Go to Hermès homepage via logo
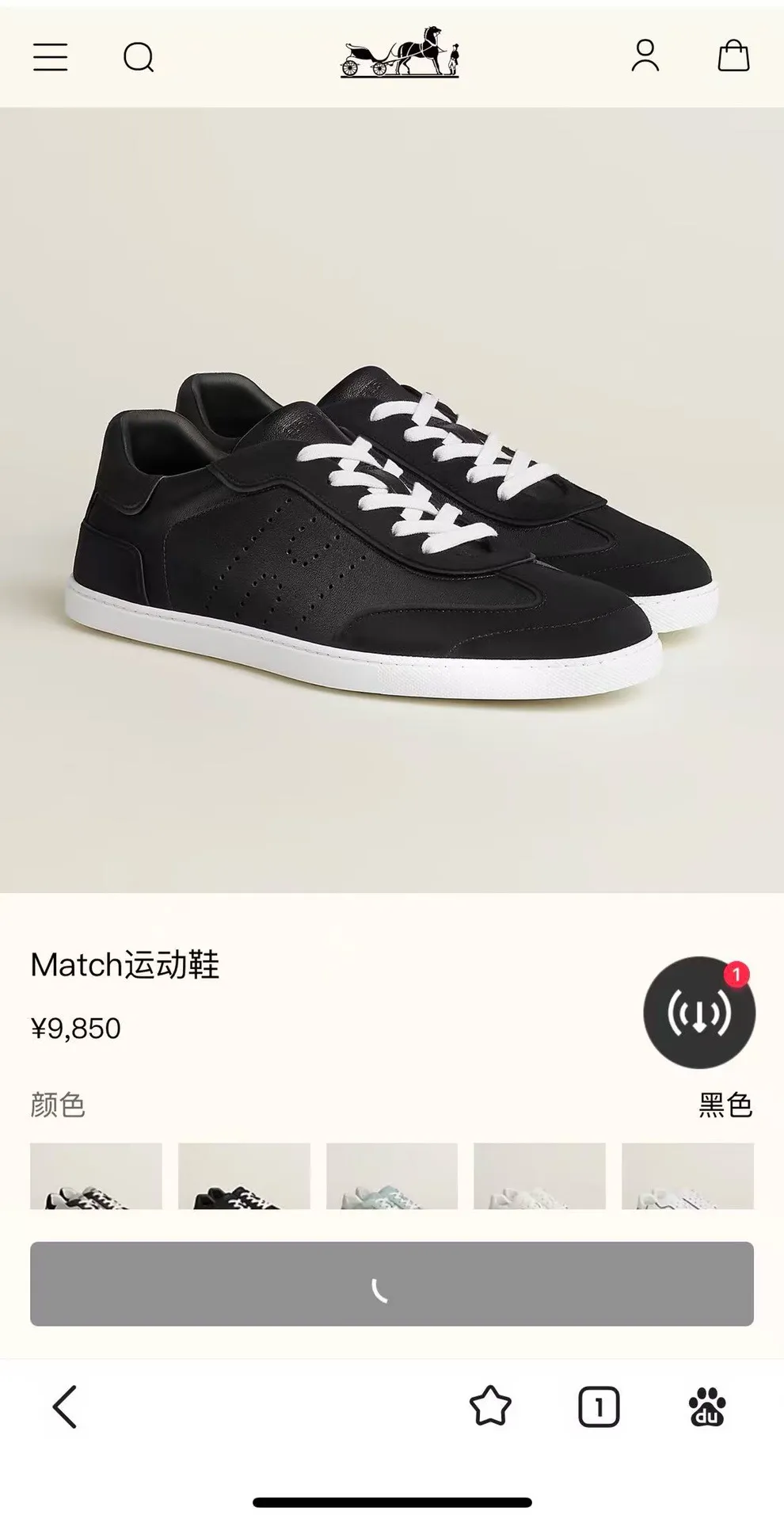The width and height of the screenshot is (784, 1523). point(400,52)
